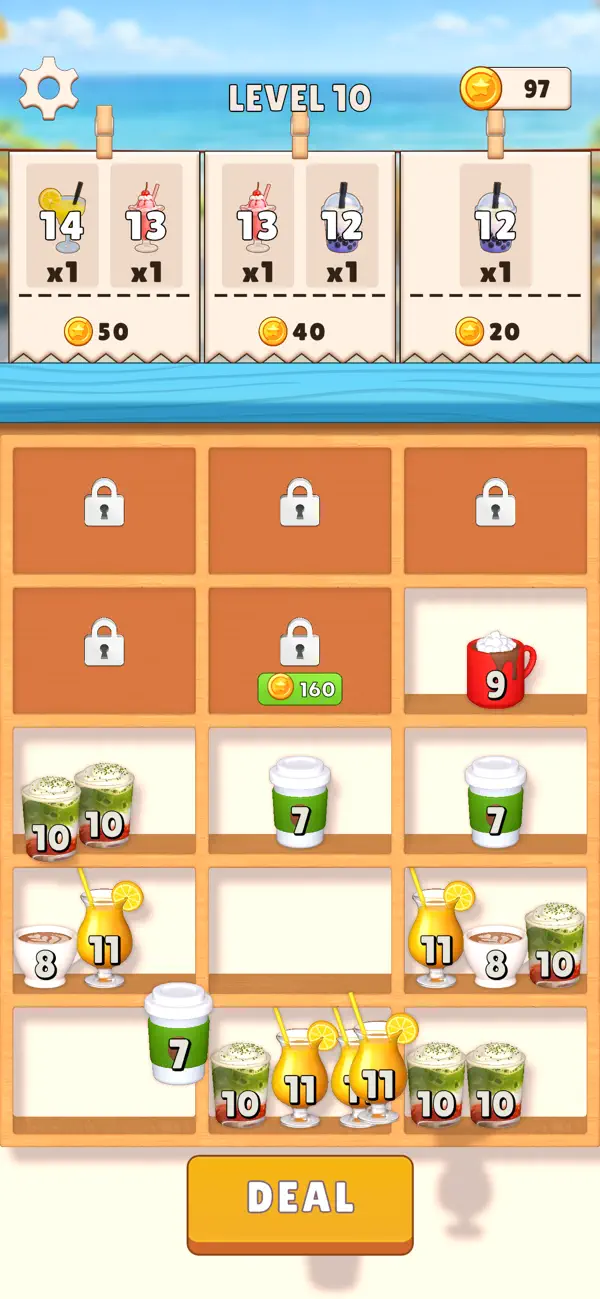Select the order ticket worth 50 coins

click(104, 257)
